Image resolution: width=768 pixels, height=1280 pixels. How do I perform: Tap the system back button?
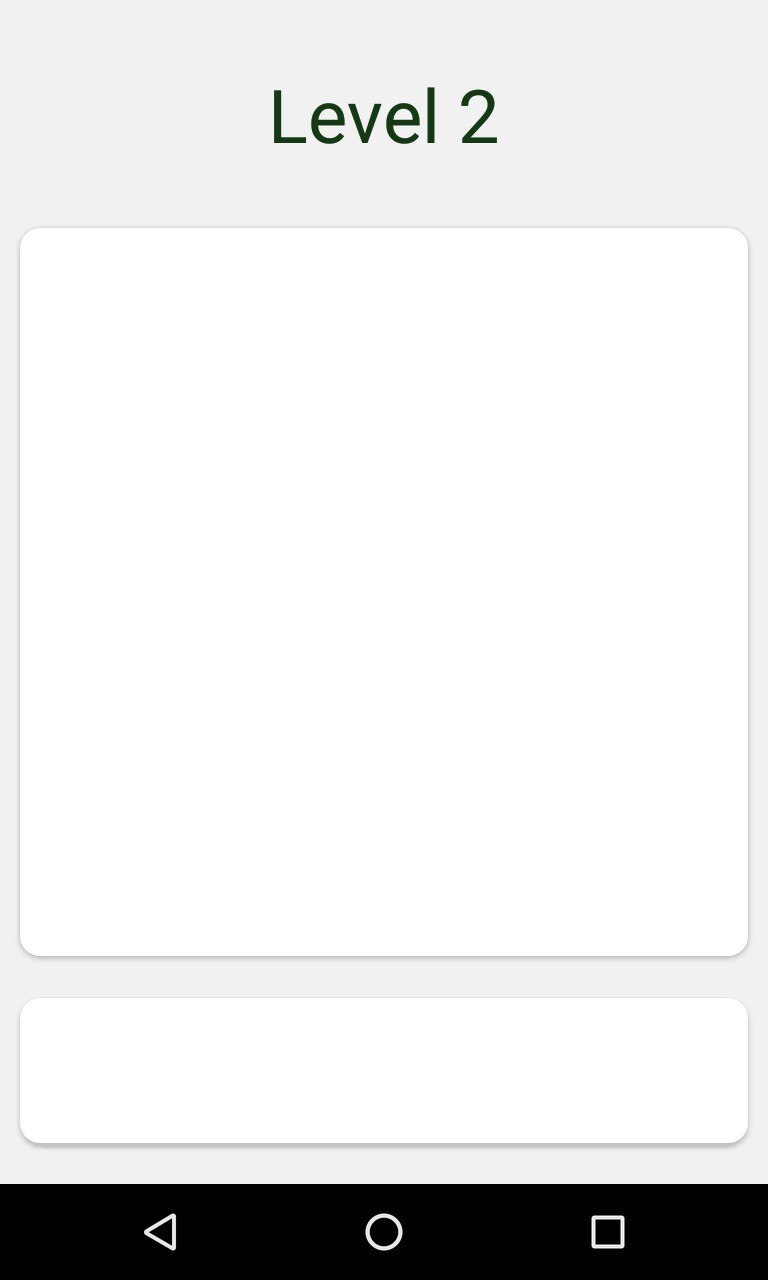click(x=160, y=1231)
